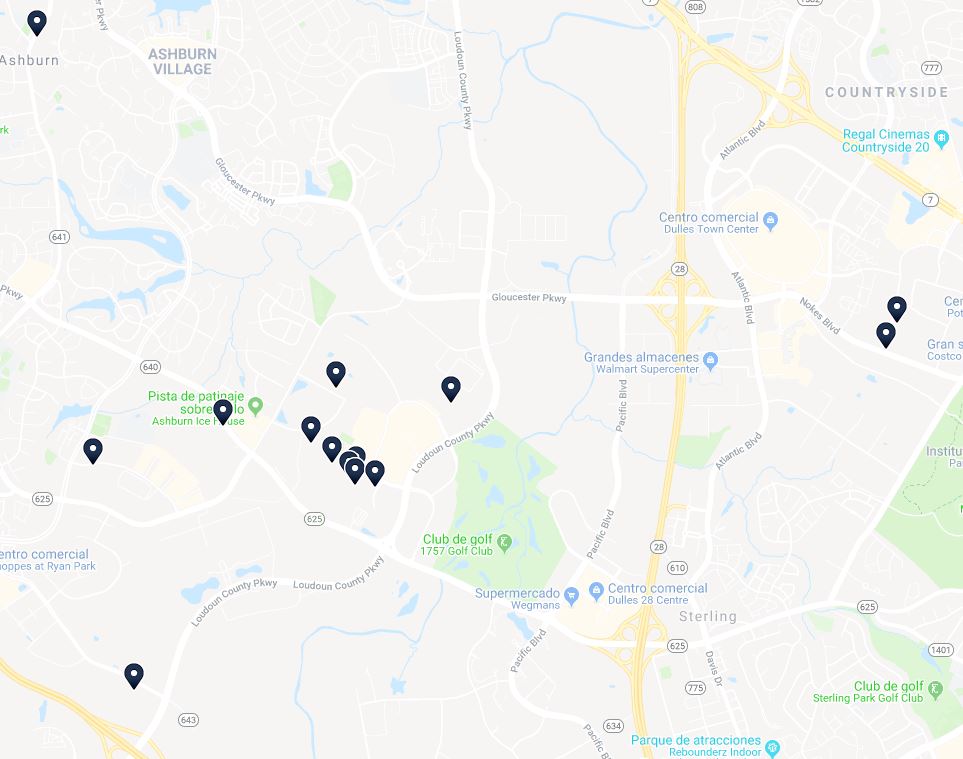Open the Rebounderz Indoor attraction marker
Screen dimensions: 963x759
tap(771, 746)
